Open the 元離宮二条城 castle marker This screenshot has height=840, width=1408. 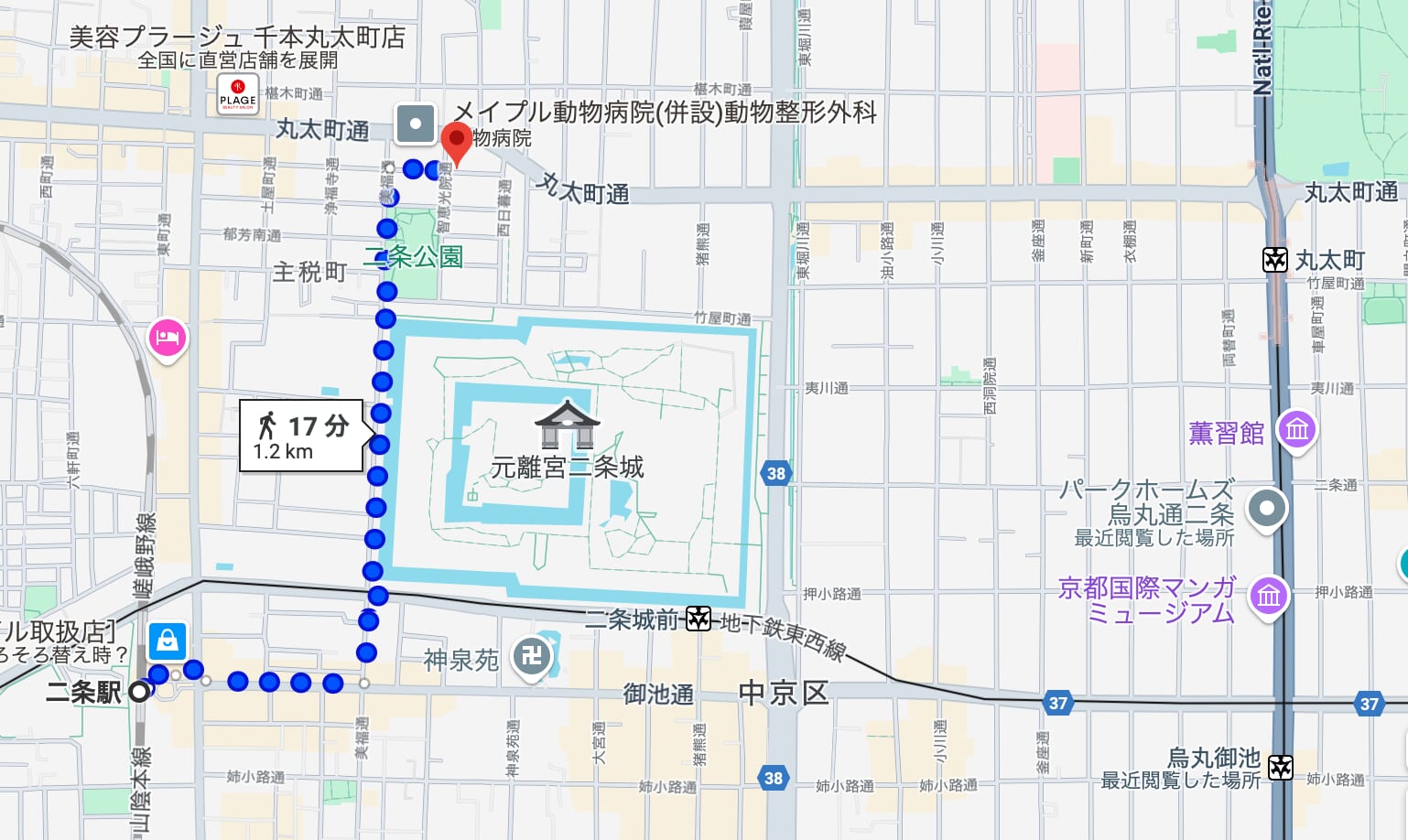click(568, 424)
